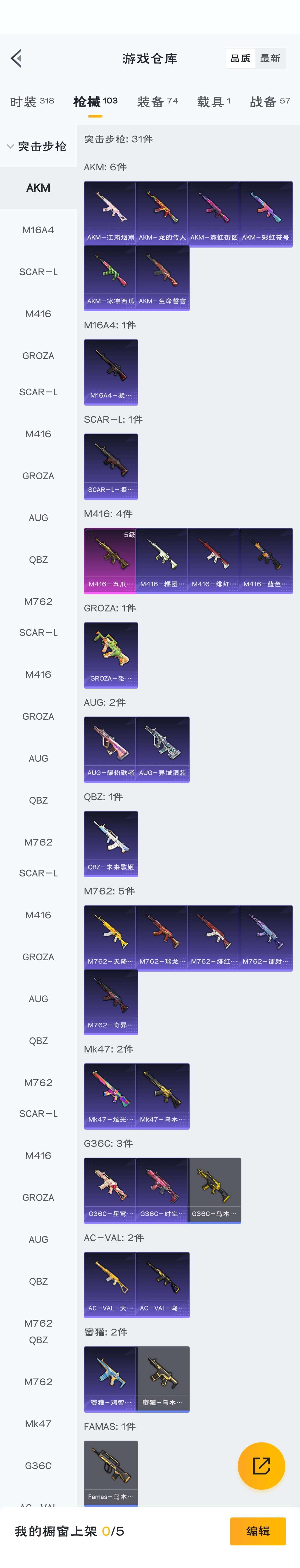The width and height of the screenshot is (300, 1568).
Task: Tap the orange share floating button
Action: pyautogui.click(x=261, y=1466)
